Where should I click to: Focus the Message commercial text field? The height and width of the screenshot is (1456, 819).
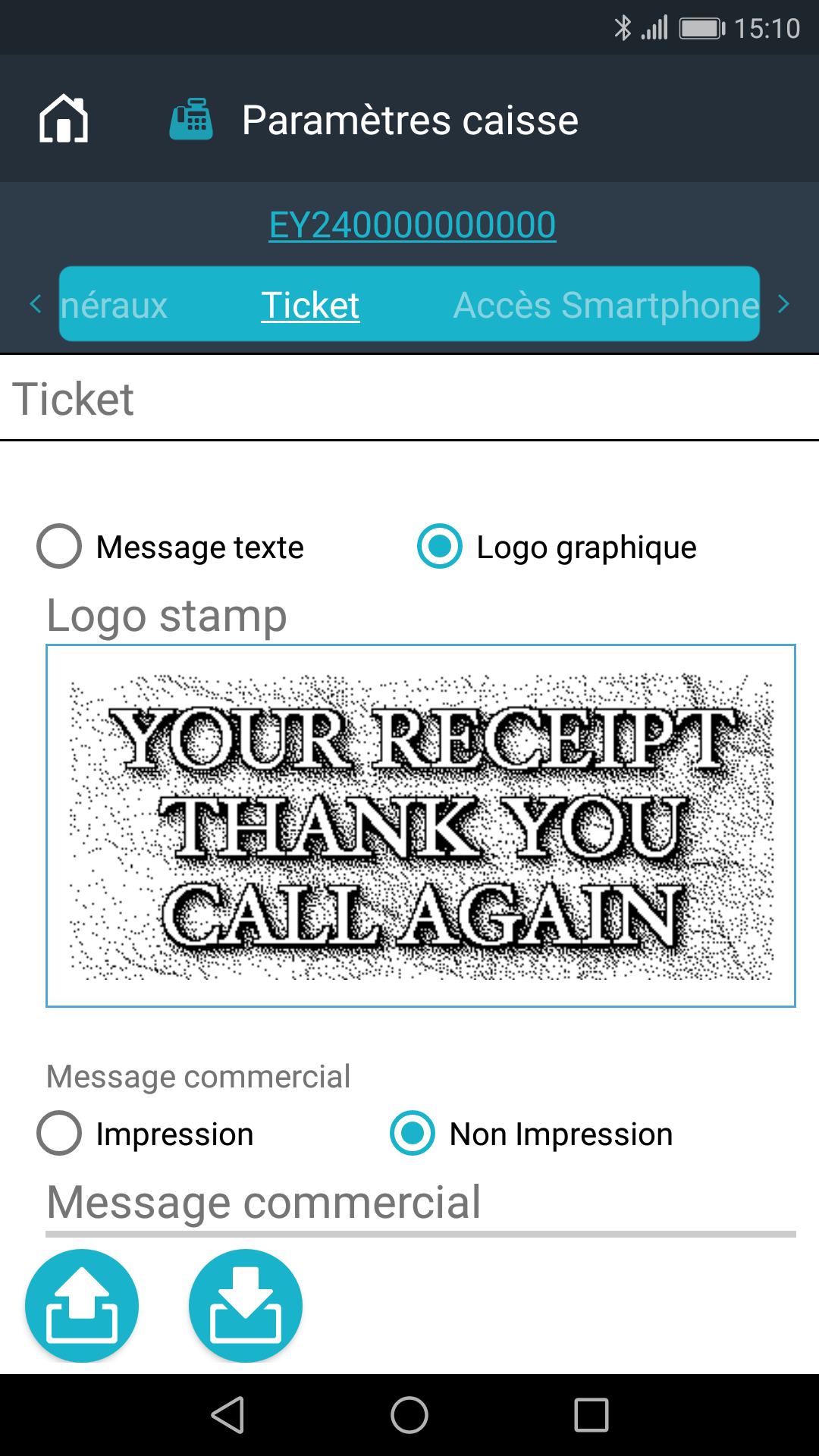coord(420,1203)
